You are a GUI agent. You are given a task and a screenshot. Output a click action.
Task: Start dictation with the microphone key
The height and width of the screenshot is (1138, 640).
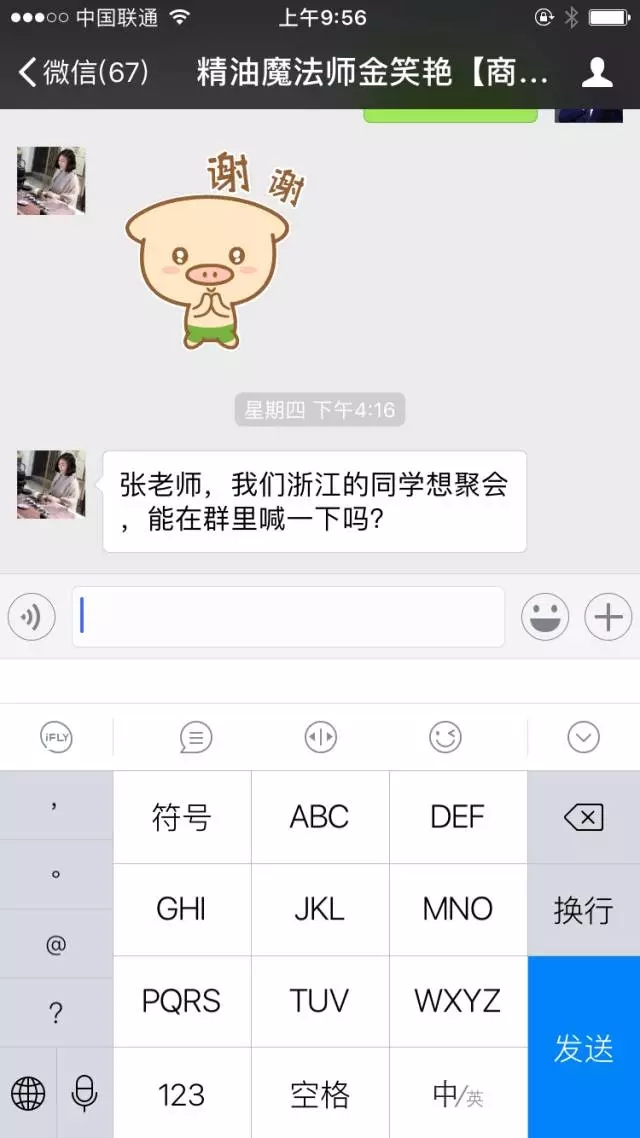[x=85, y=1094]
